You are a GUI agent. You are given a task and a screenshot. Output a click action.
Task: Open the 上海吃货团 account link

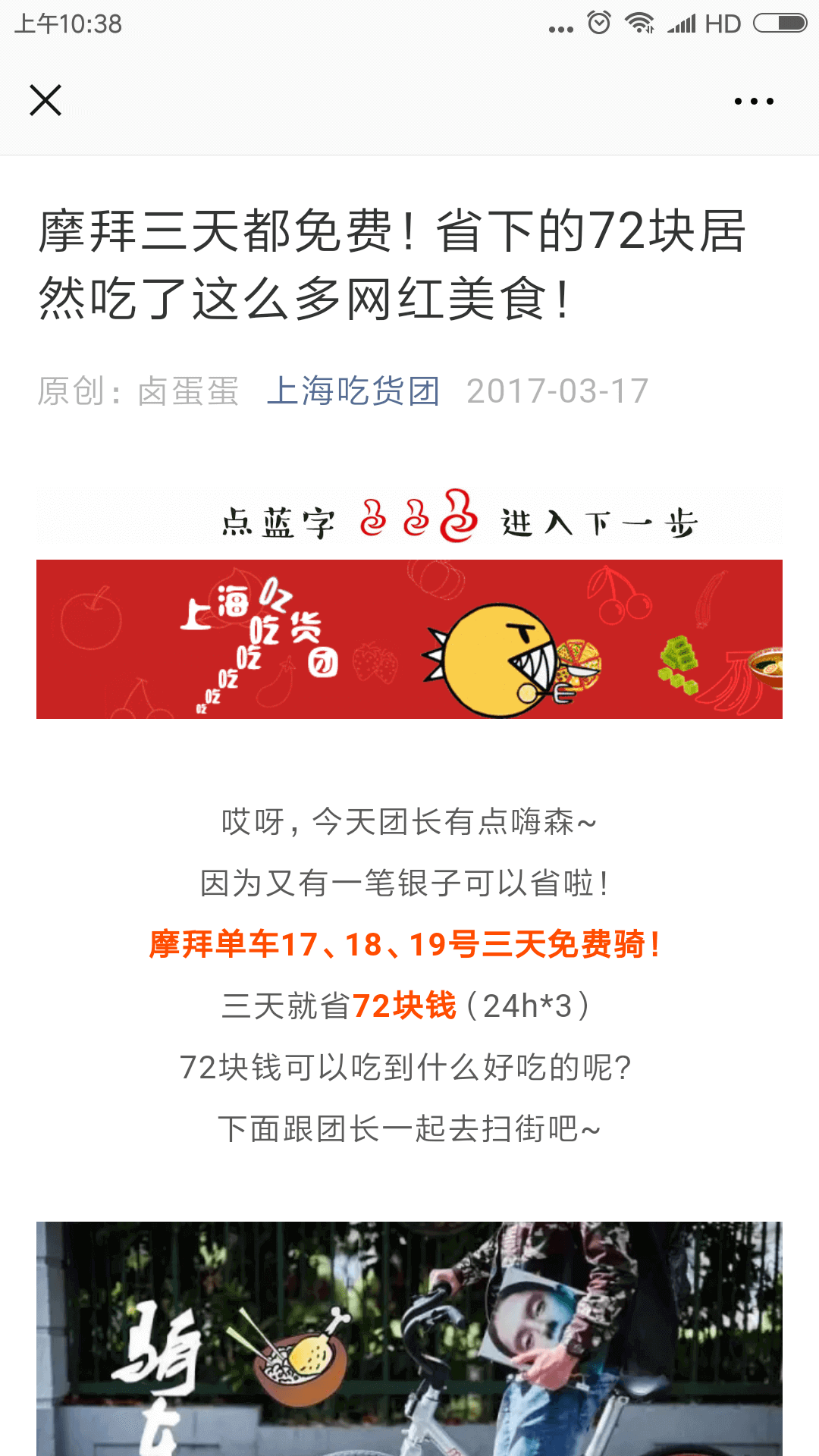(353, 391)
